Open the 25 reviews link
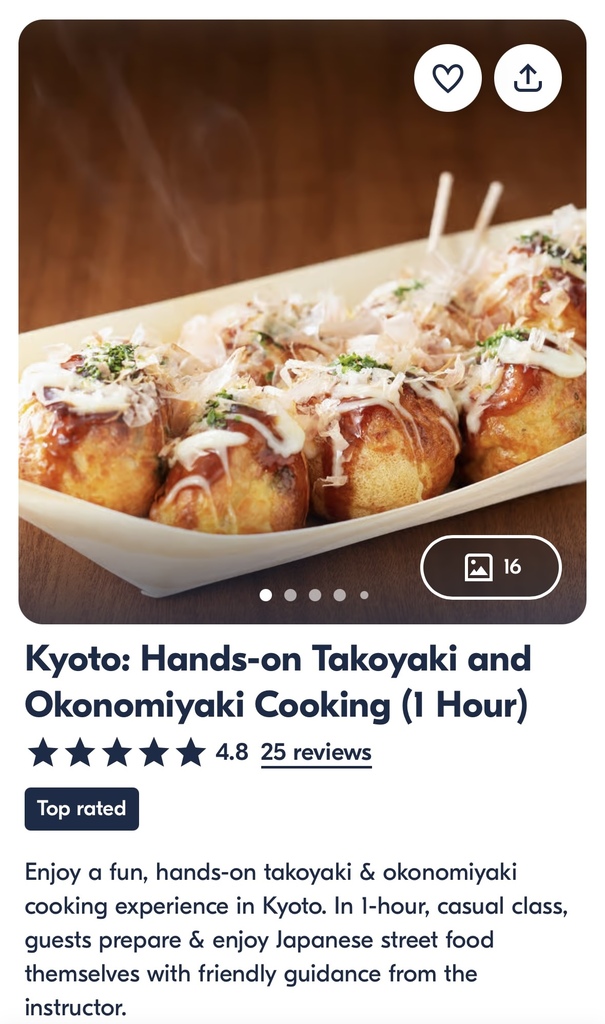This screenshot has height=1024, width=605. [316, 752]
